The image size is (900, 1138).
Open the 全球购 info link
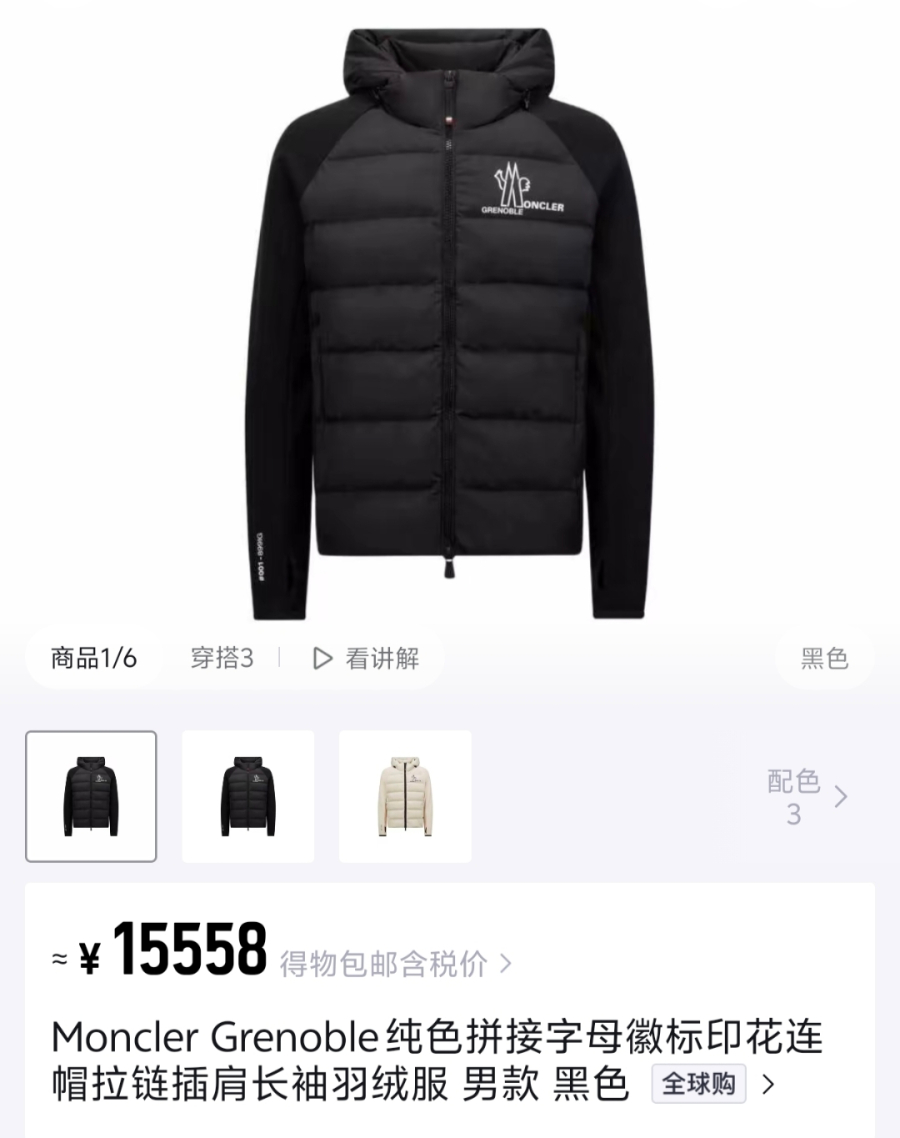coord(712,1084)
